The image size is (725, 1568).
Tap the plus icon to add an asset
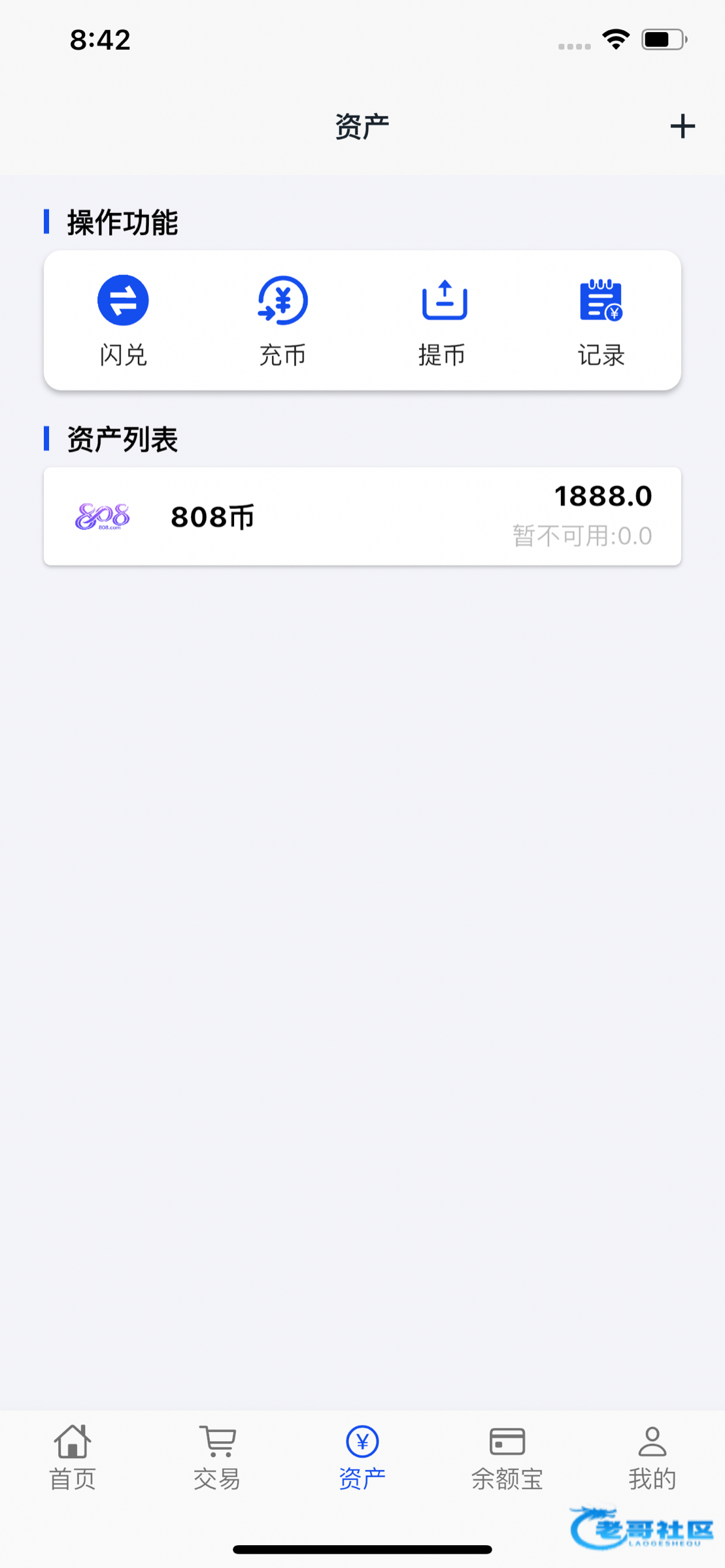682,126
